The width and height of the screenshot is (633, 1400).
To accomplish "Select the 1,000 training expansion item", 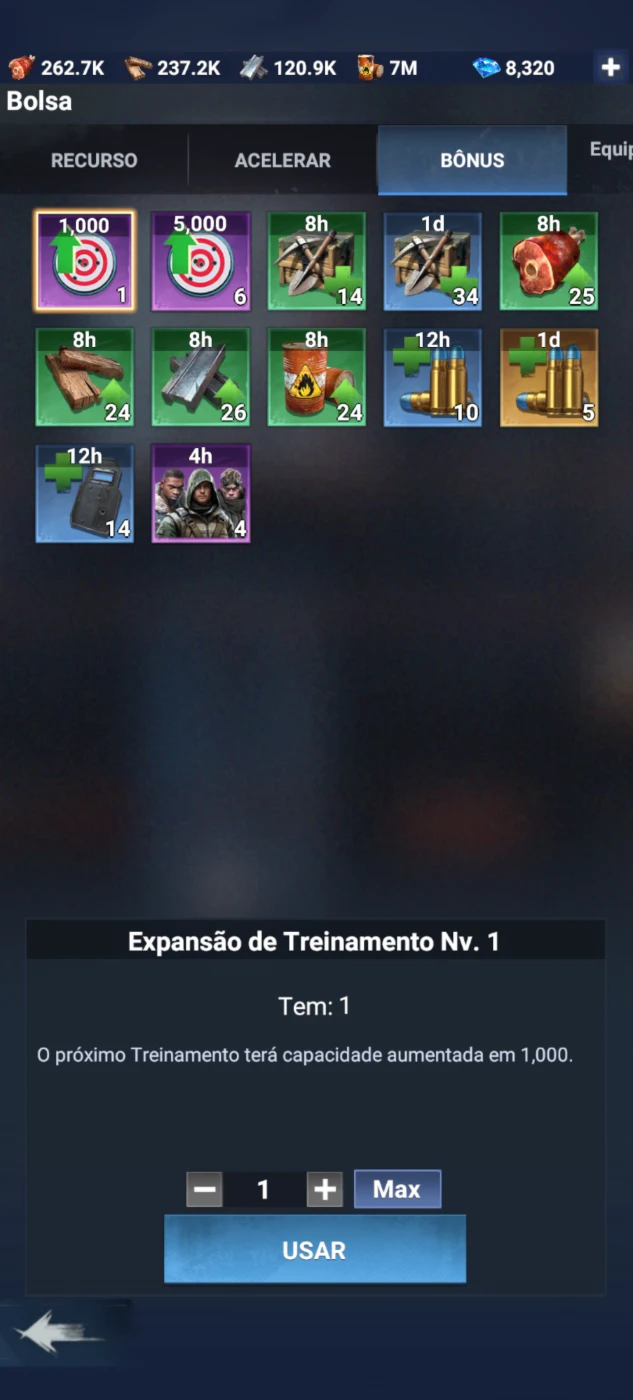I will pyautogui.click(x=85, y=261).
